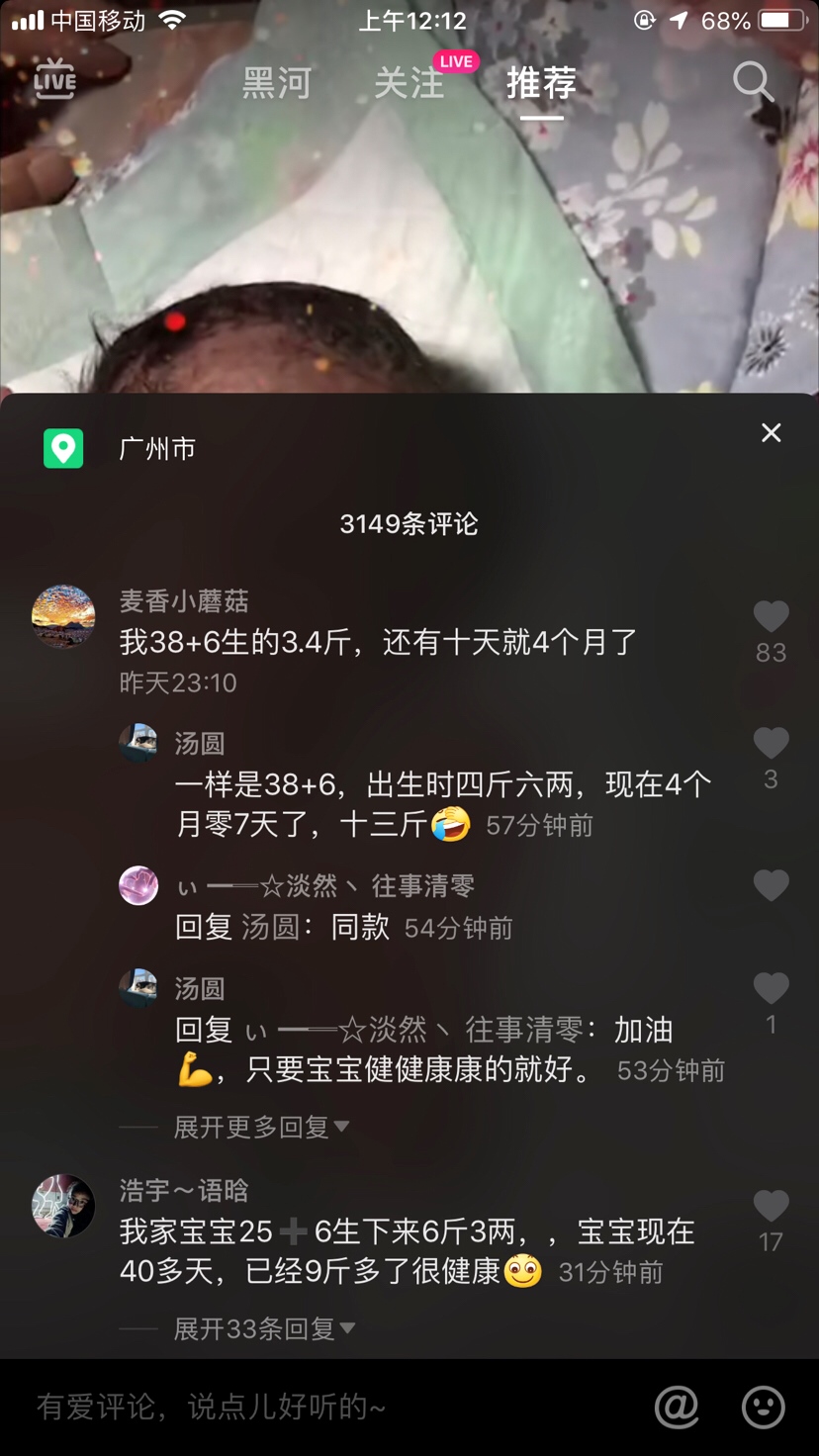Like 麦香小蘑菇's comment

pos(771,617)
